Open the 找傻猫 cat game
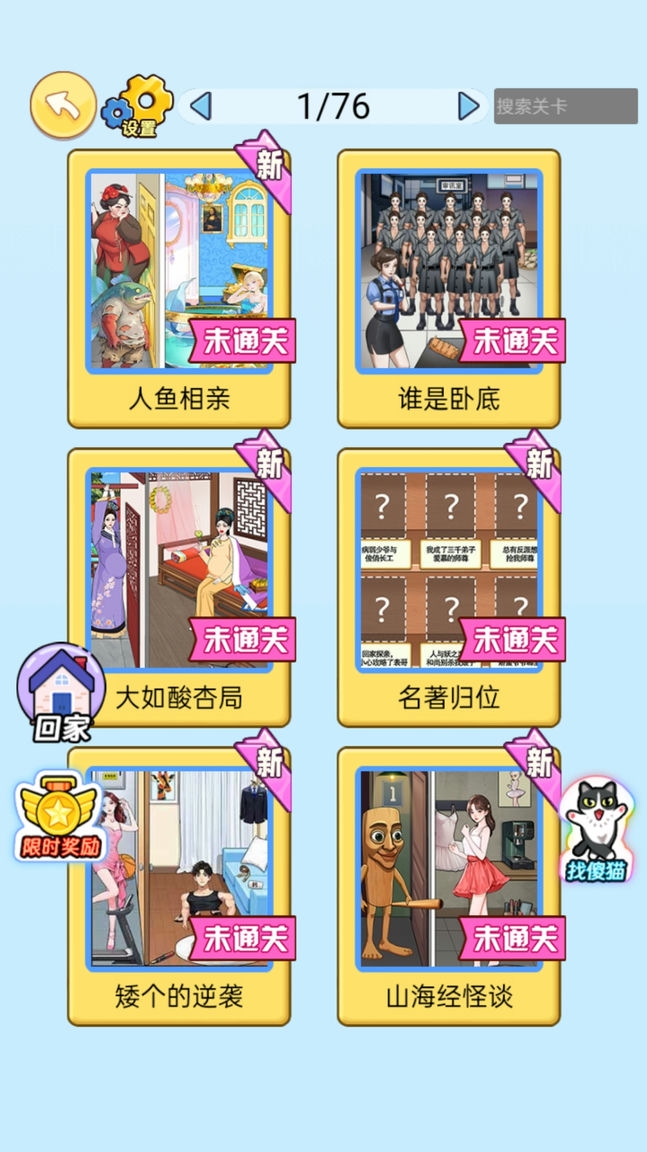This screenshot has height=1152, width=647. pyautogui.click(x=596, y=830)
